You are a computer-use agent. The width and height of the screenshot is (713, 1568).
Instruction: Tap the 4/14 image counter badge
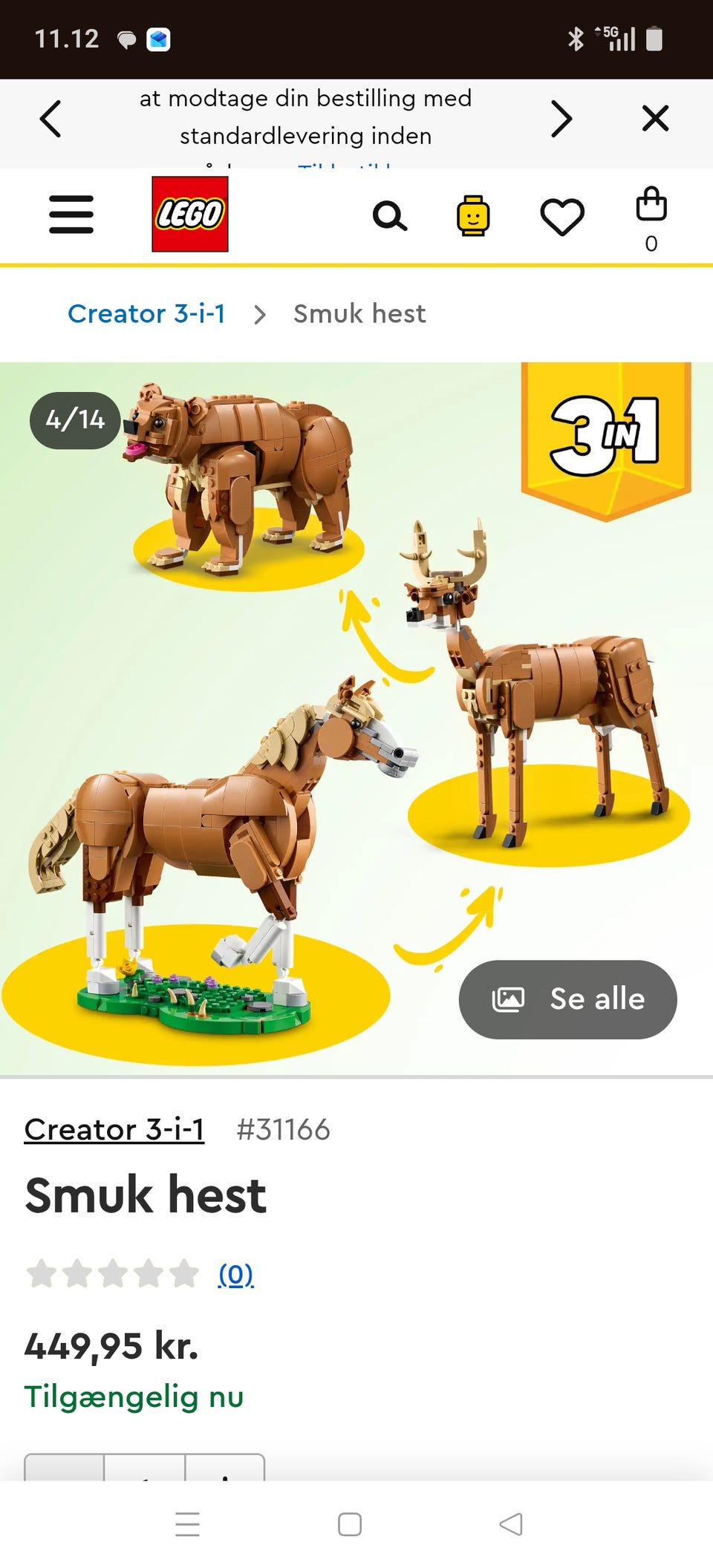(74, 420)
